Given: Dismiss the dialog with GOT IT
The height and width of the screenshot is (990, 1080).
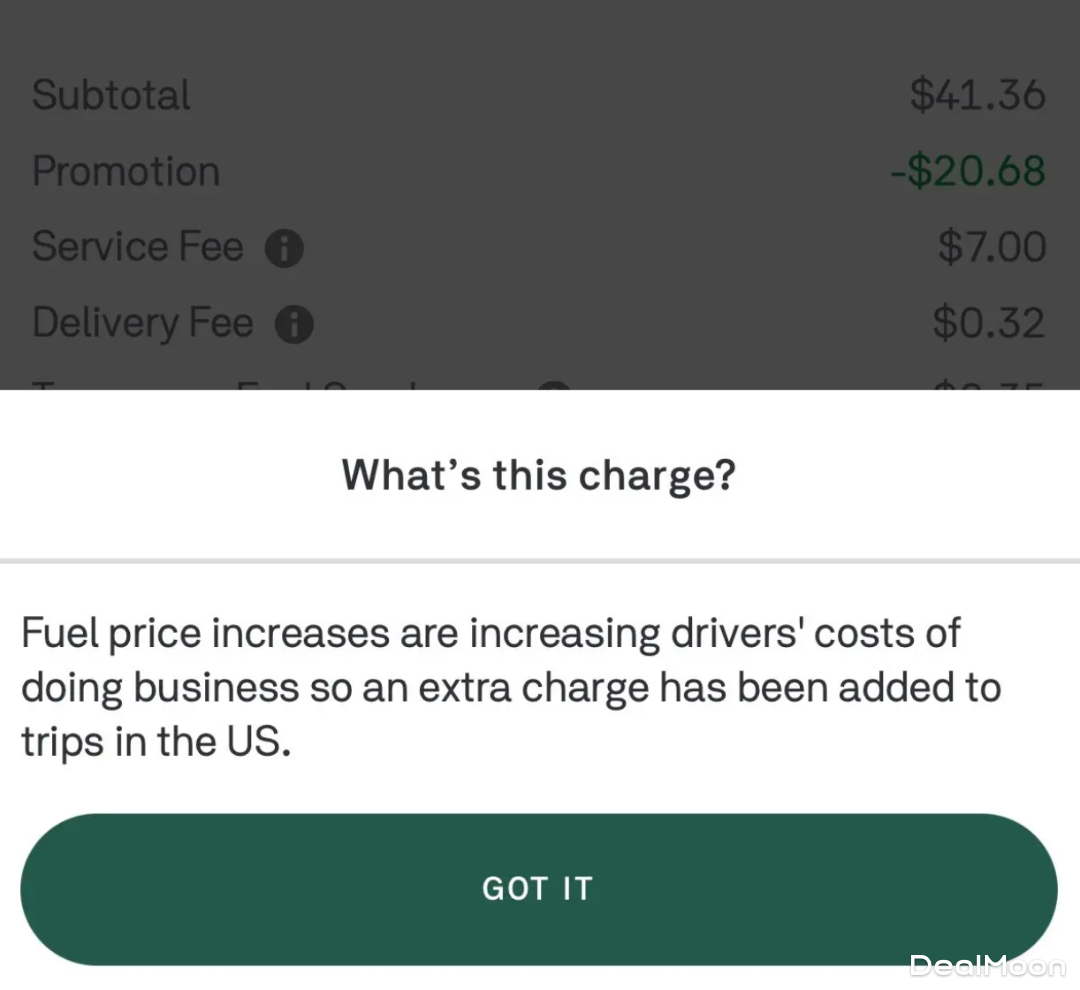Looking at the screenshot, I should click(538, 889).
